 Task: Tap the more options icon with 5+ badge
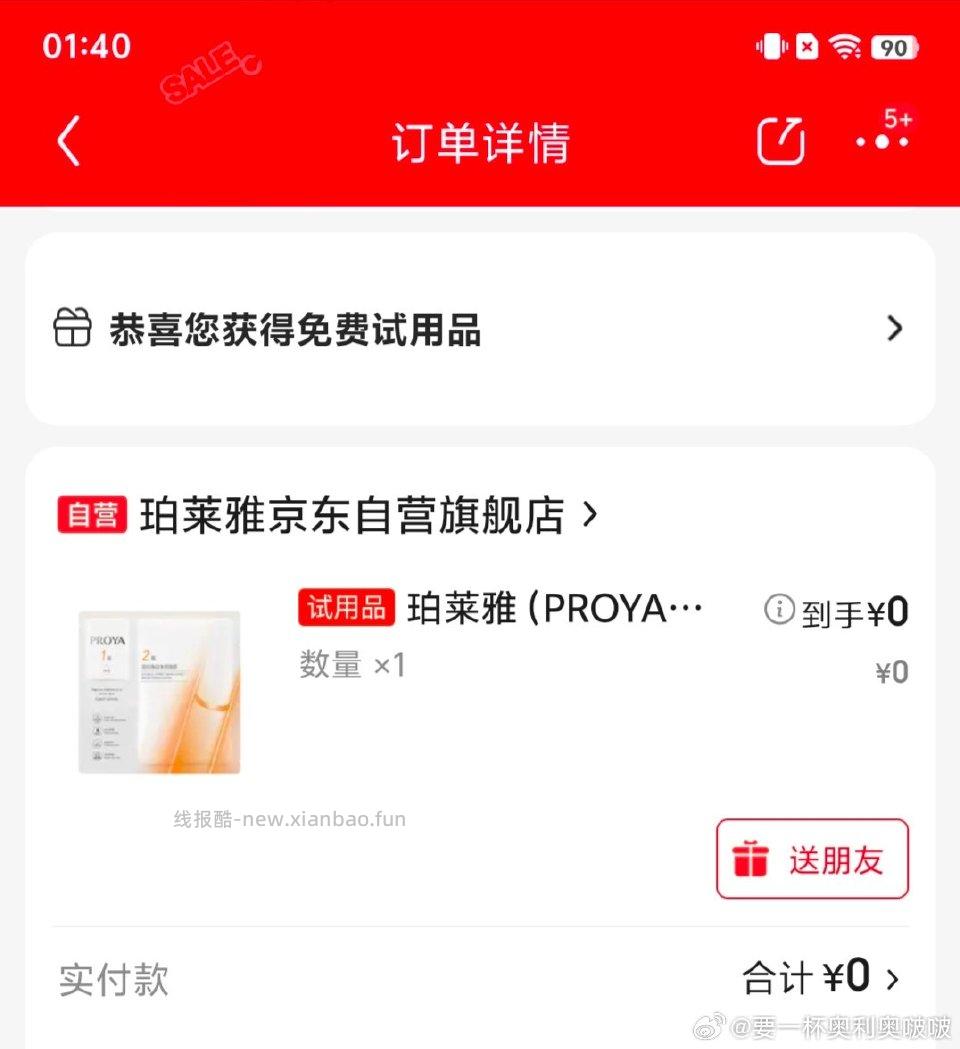tap(883, 141)
